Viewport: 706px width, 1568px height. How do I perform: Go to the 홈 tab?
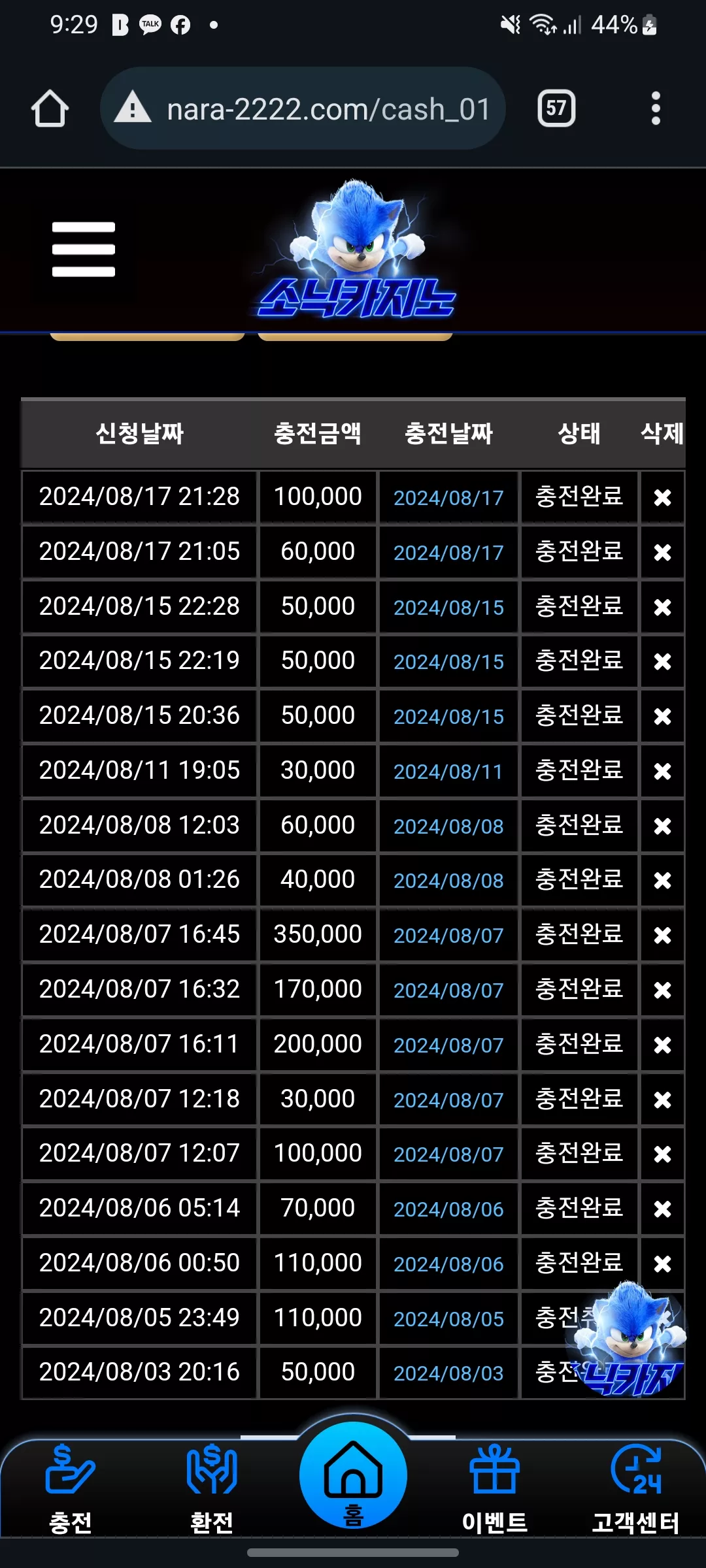tap(353, 1477)
